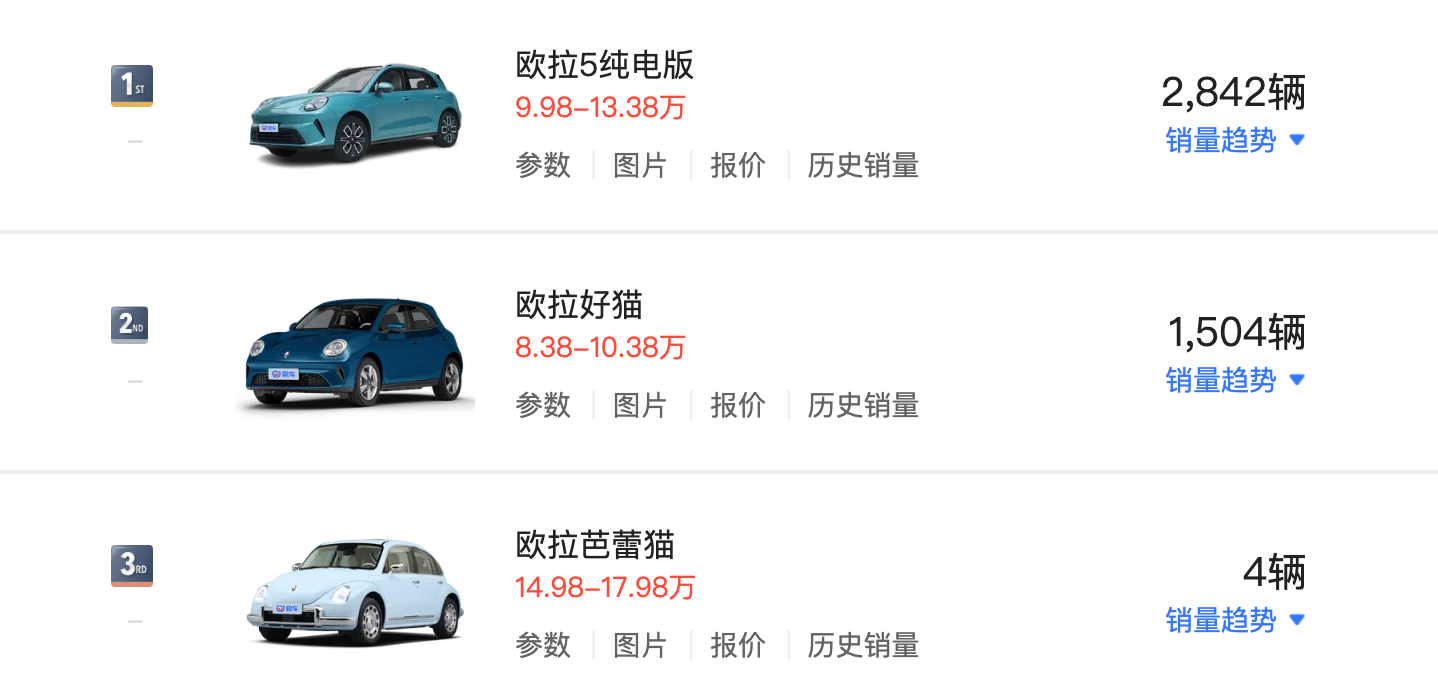The width and height of the screenshot is (1438, 698).
Task: Expand 销量趋势 for 欧拉5纯电版
Action: pos(1235,141)
